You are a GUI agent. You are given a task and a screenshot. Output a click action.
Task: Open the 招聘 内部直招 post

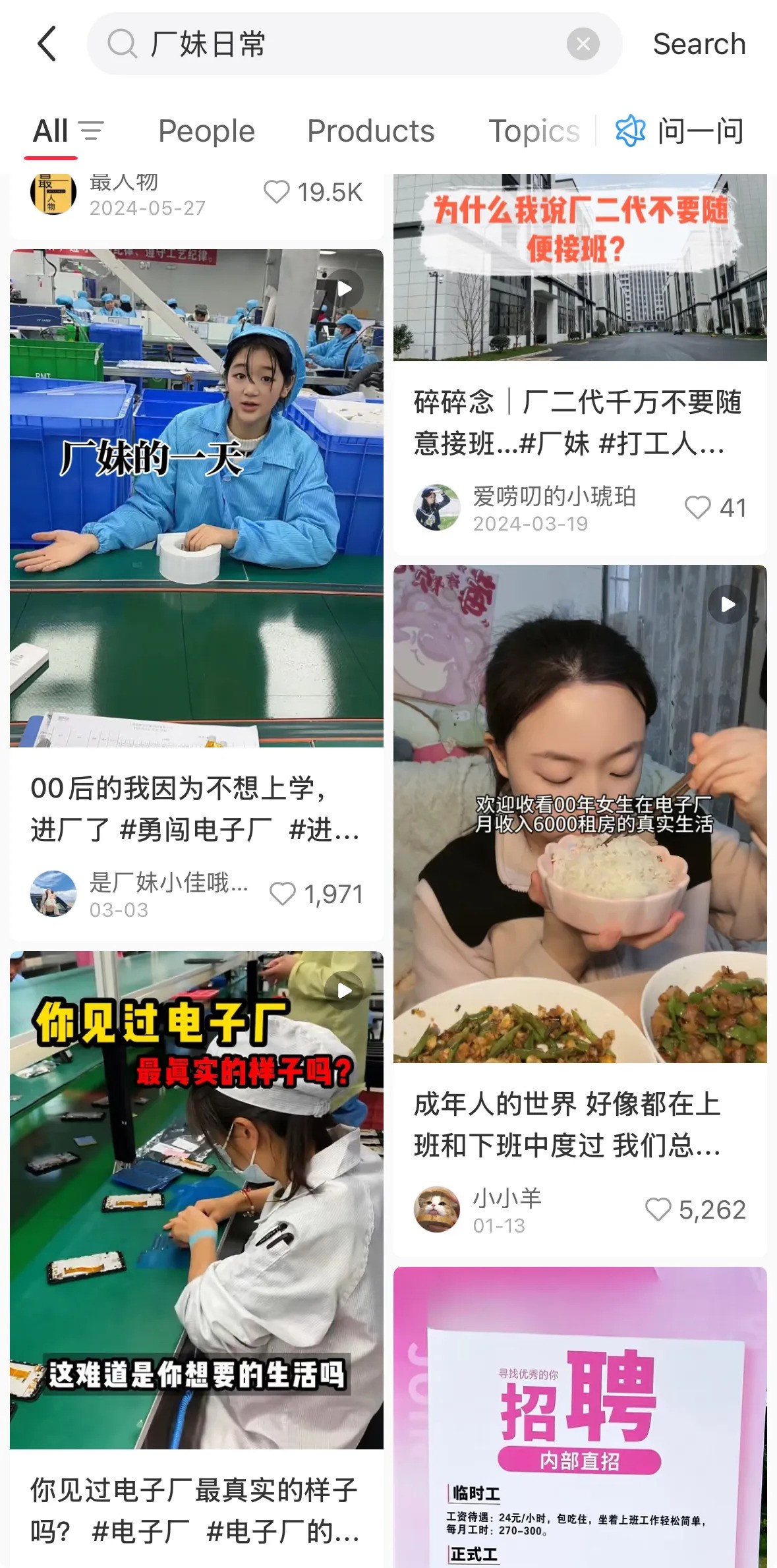(580, 1417)
